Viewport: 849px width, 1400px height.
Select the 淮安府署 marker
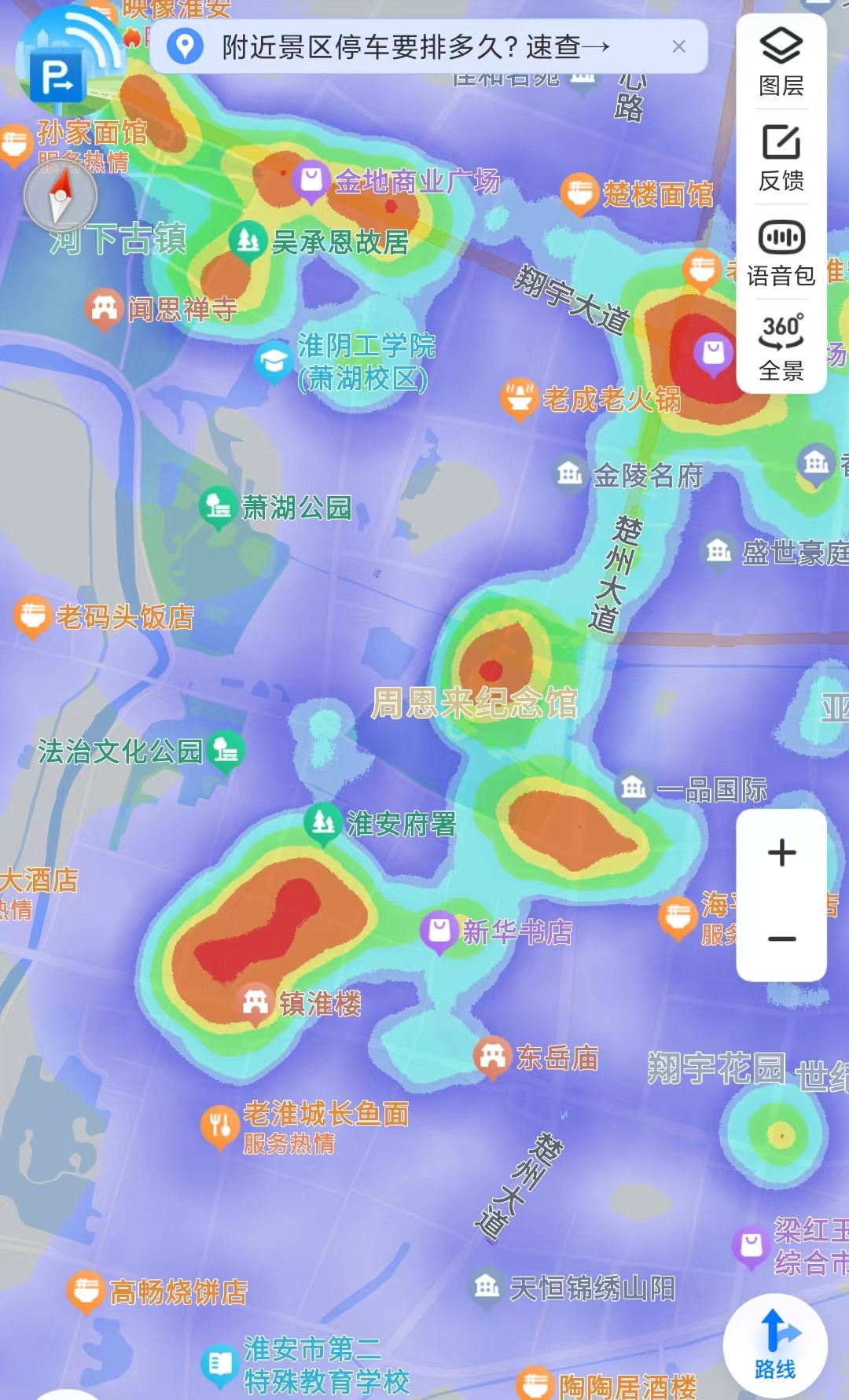322,822
